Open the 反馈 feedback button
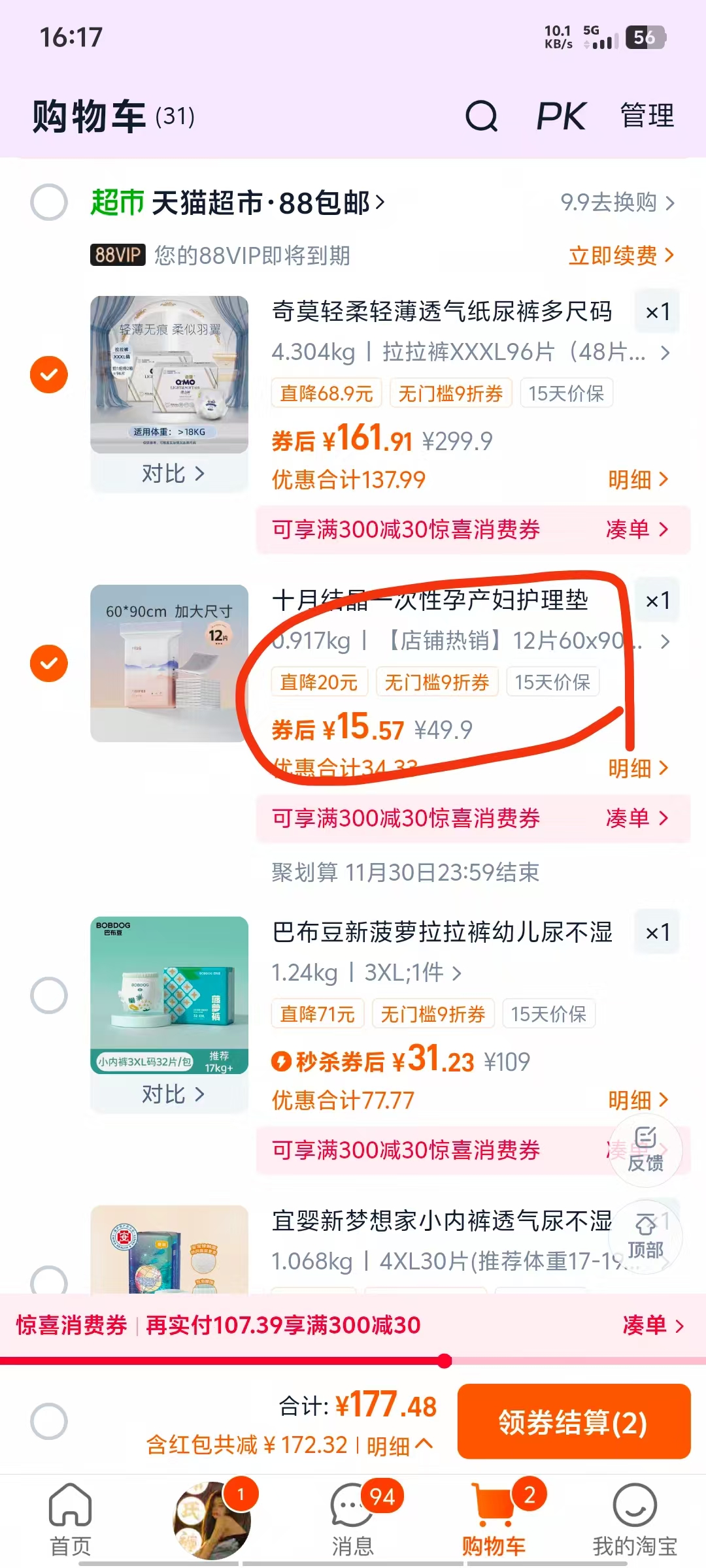 click(645, 1150)
